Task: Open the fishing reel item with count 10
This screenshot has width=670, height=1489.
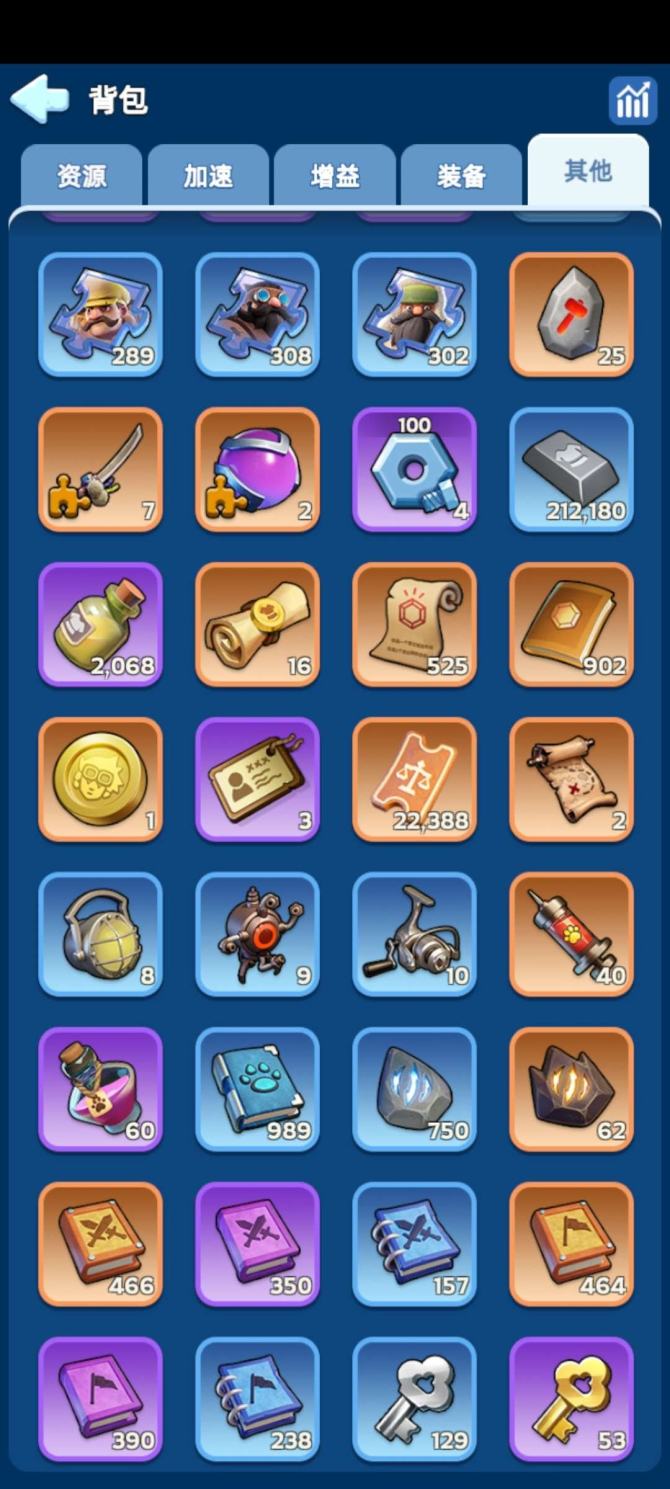Action: [x=414, y=934]
